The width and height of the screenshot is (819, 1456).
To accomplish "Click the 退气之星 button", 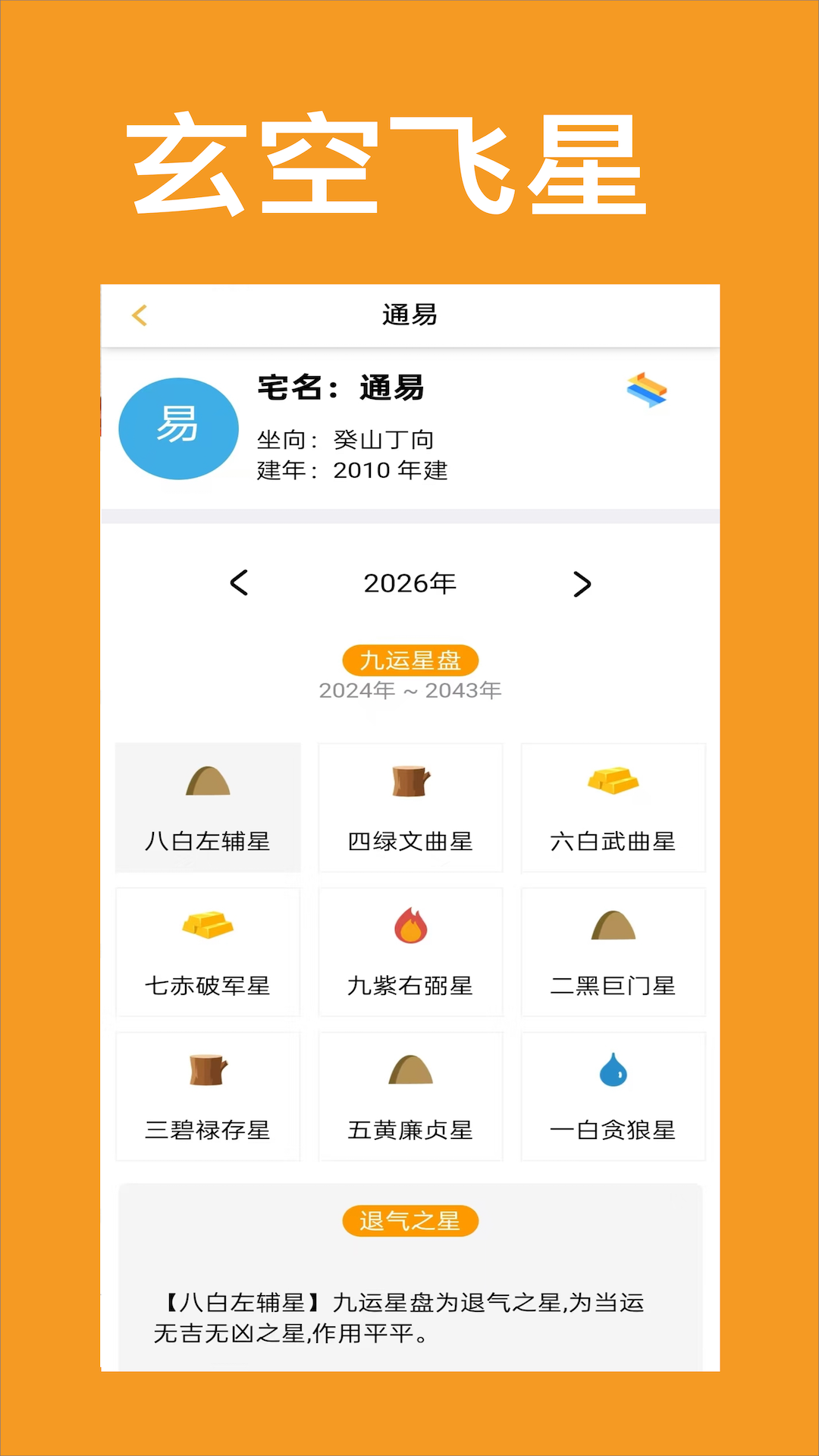I will pos(409,1222).
